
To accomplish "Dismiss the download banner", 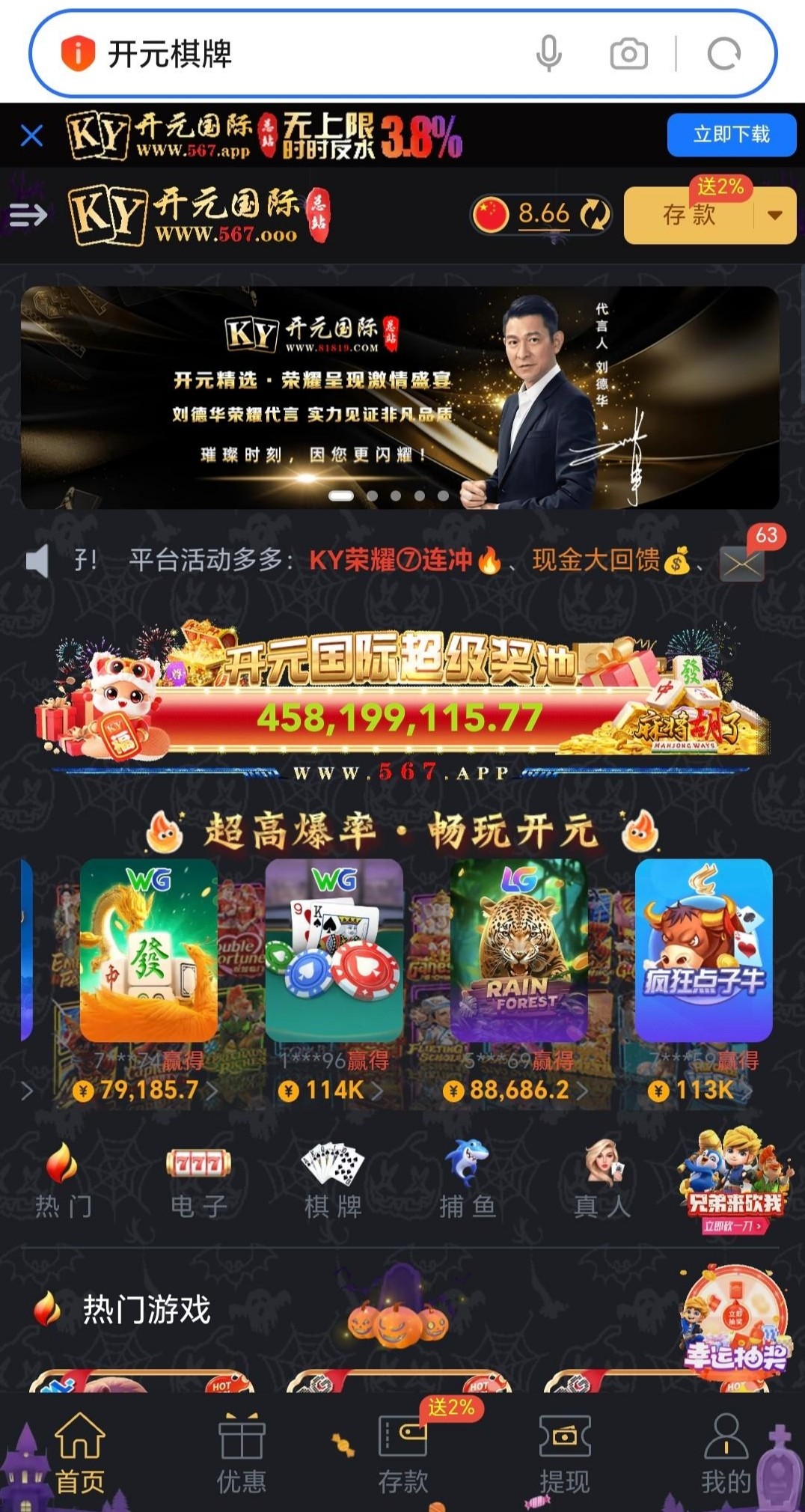I will click(31, 136).
